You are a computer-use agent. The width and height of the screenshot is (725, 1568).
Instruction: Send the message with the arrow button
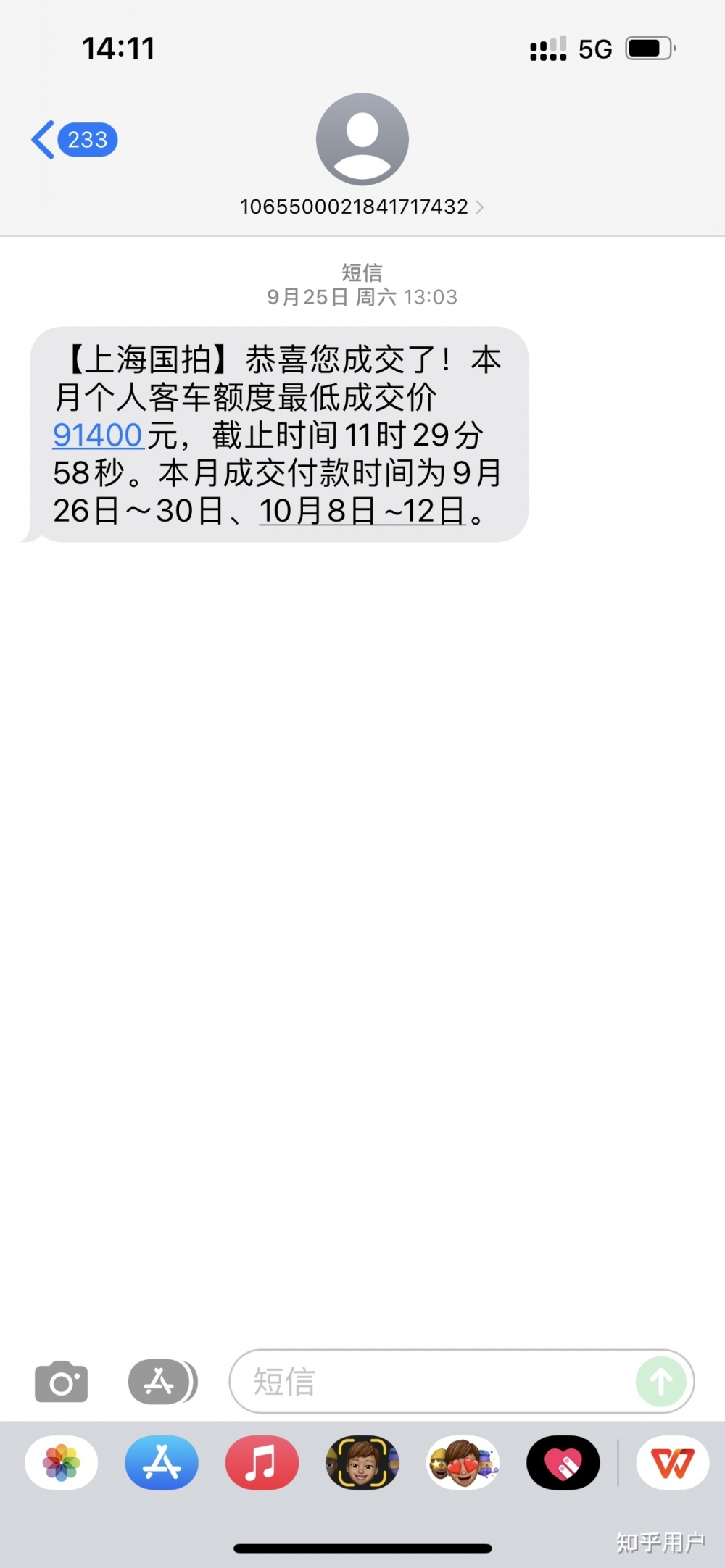[660, 1382]
